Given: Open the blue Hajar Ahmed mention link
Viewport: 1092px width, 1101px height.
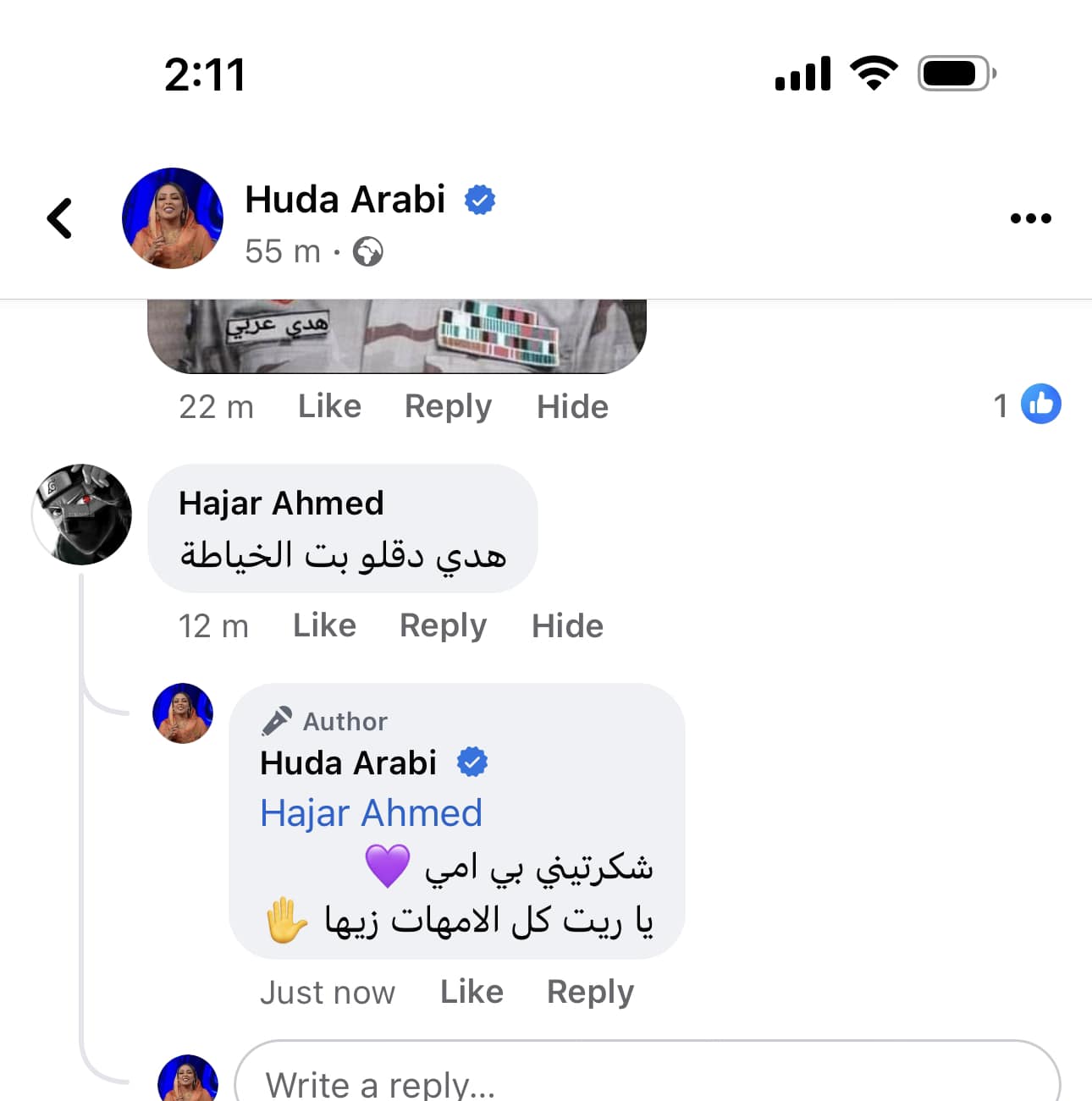Looking at the screenshot, I should pyautogui.click(x=371, y=813).
